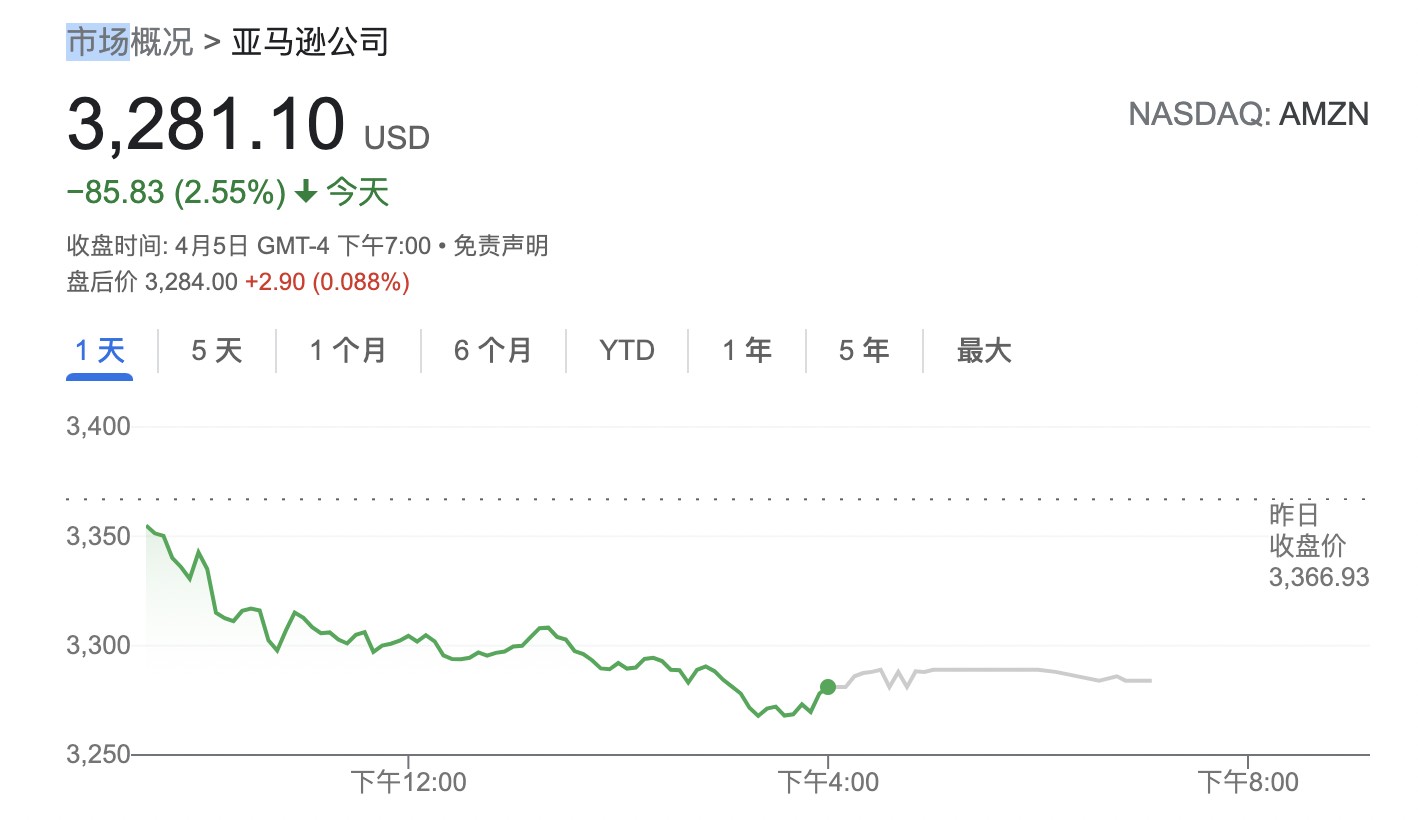Choose the 1 年 time range

click(x=747, y=351)
